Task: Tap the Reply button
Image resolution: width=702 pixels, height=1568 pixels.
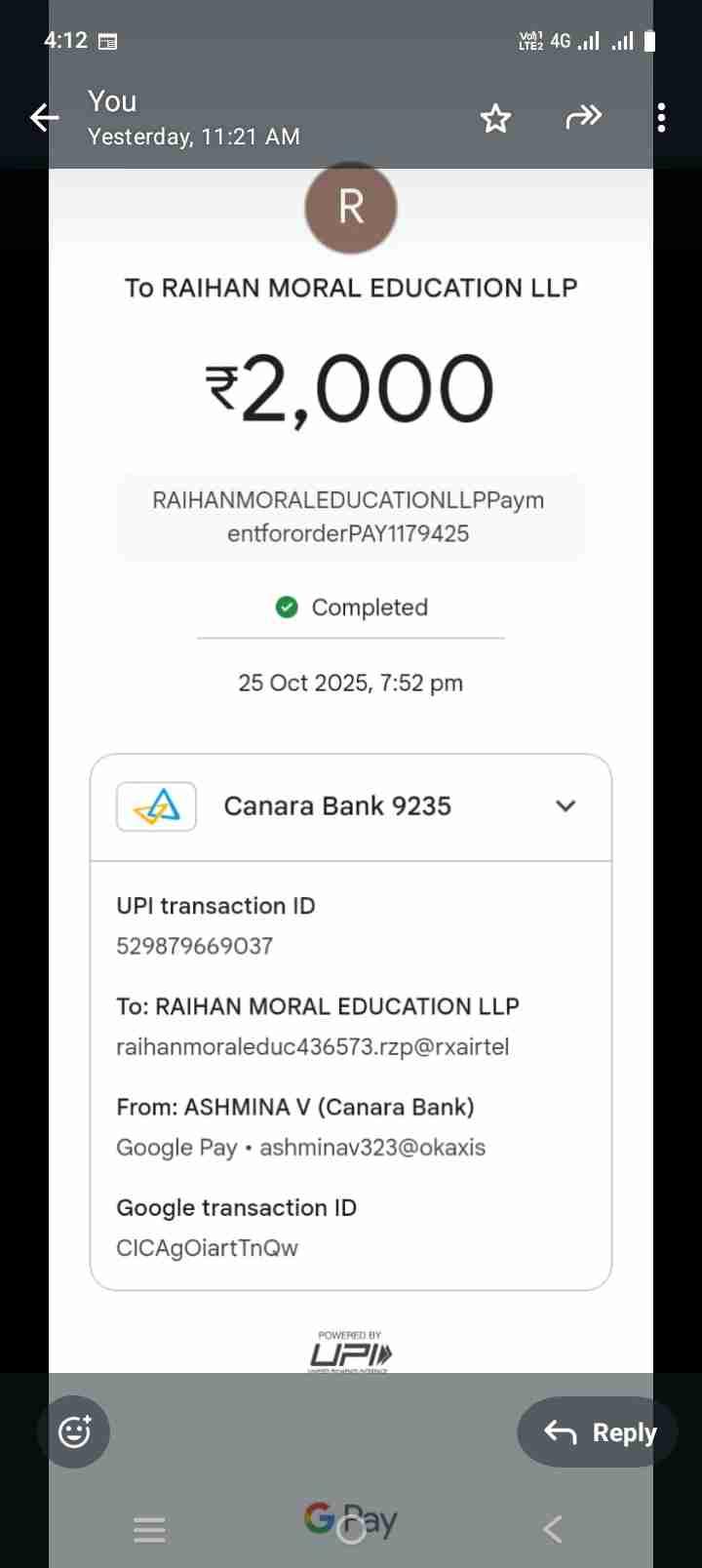Action: click(x=599, y=1431)
